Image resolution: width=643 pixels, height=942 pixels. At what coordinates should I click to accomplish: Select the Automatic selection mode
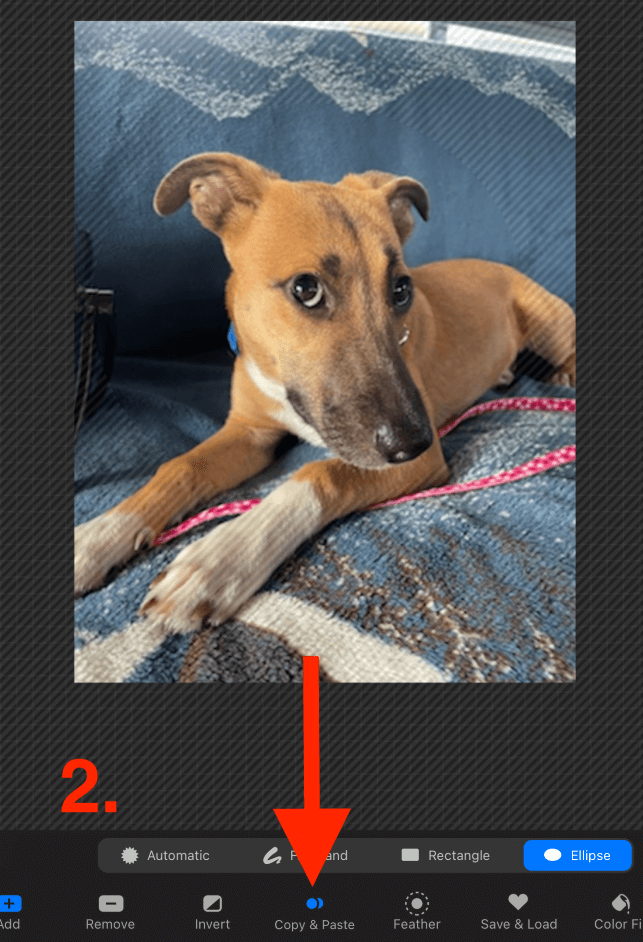tap(165, 855)
